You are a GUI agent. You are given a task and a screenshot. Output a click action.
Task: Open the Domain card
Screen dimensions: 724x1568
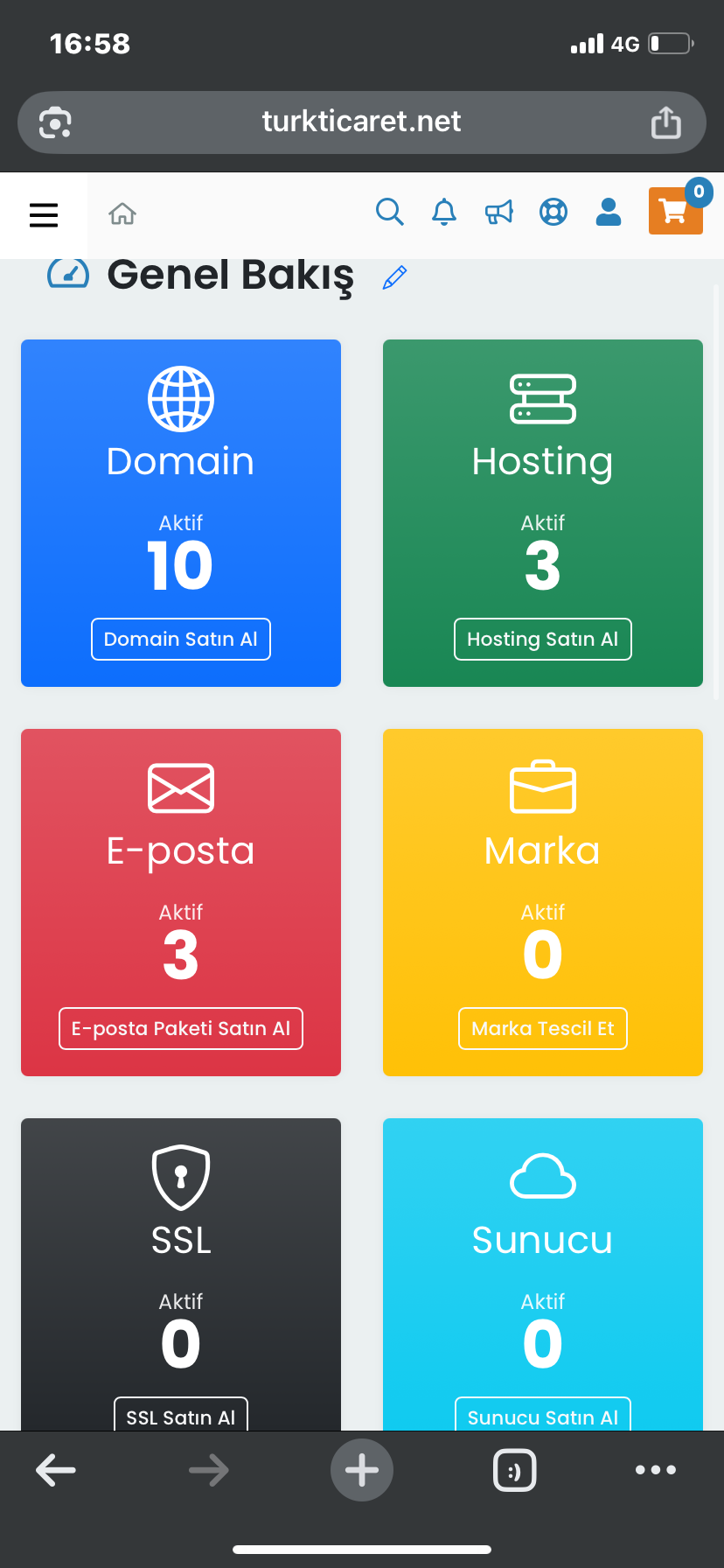[x=181, y=513]
